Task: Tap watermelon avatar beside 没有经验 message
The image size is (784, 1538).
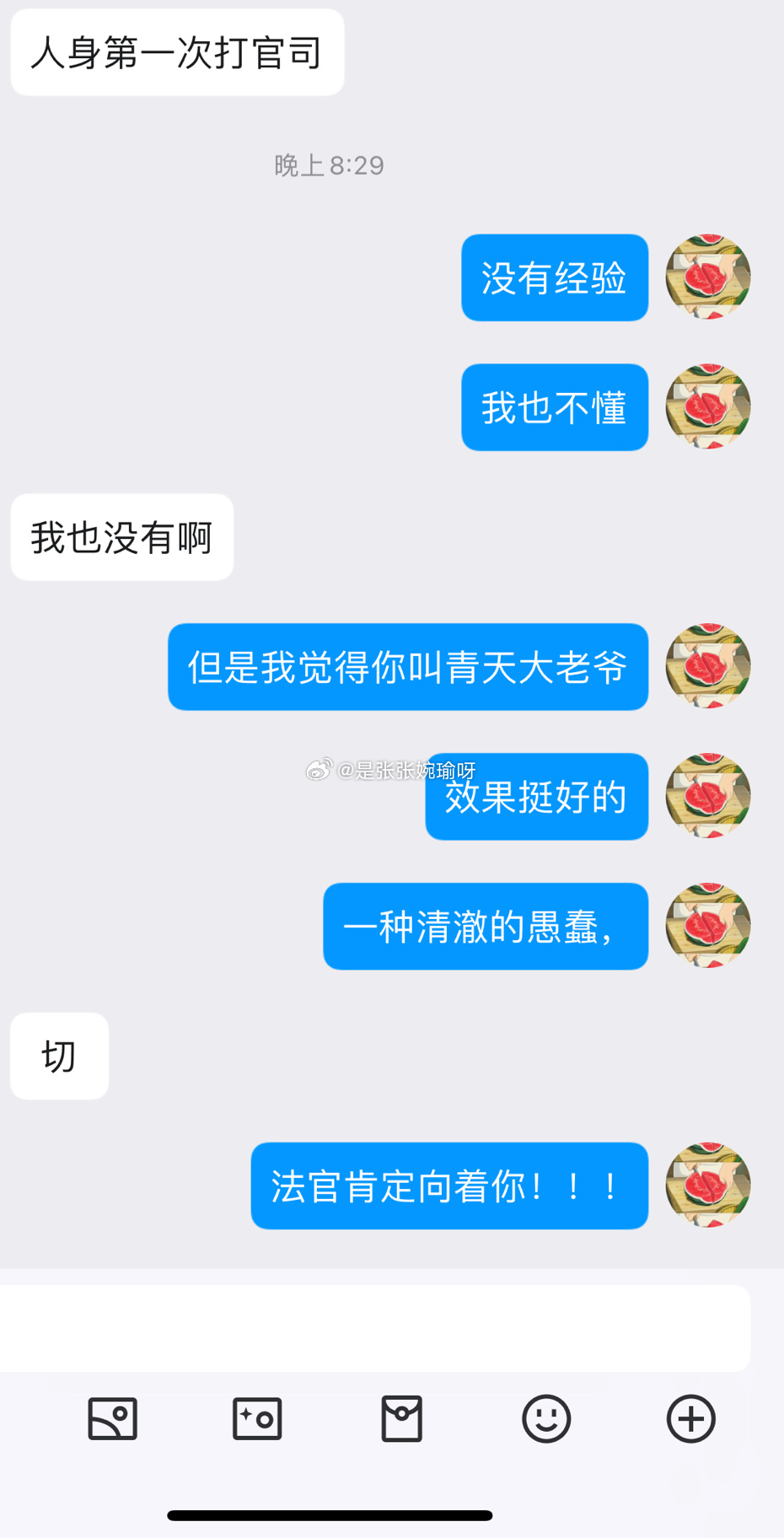Action: [x=708, y=277]
